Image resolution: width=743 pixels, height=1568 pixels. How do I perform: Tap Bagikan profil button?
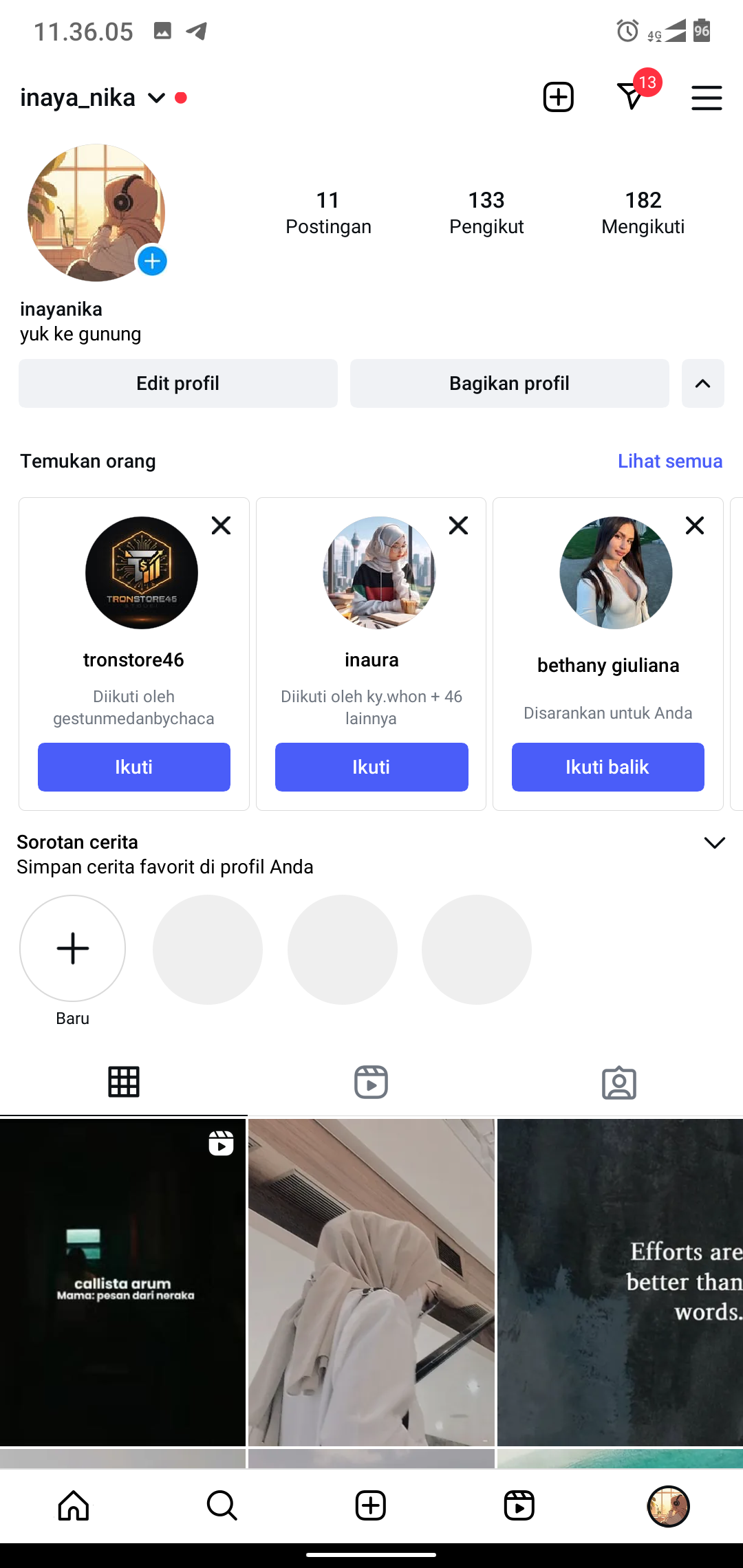click(x=509, y=383)
